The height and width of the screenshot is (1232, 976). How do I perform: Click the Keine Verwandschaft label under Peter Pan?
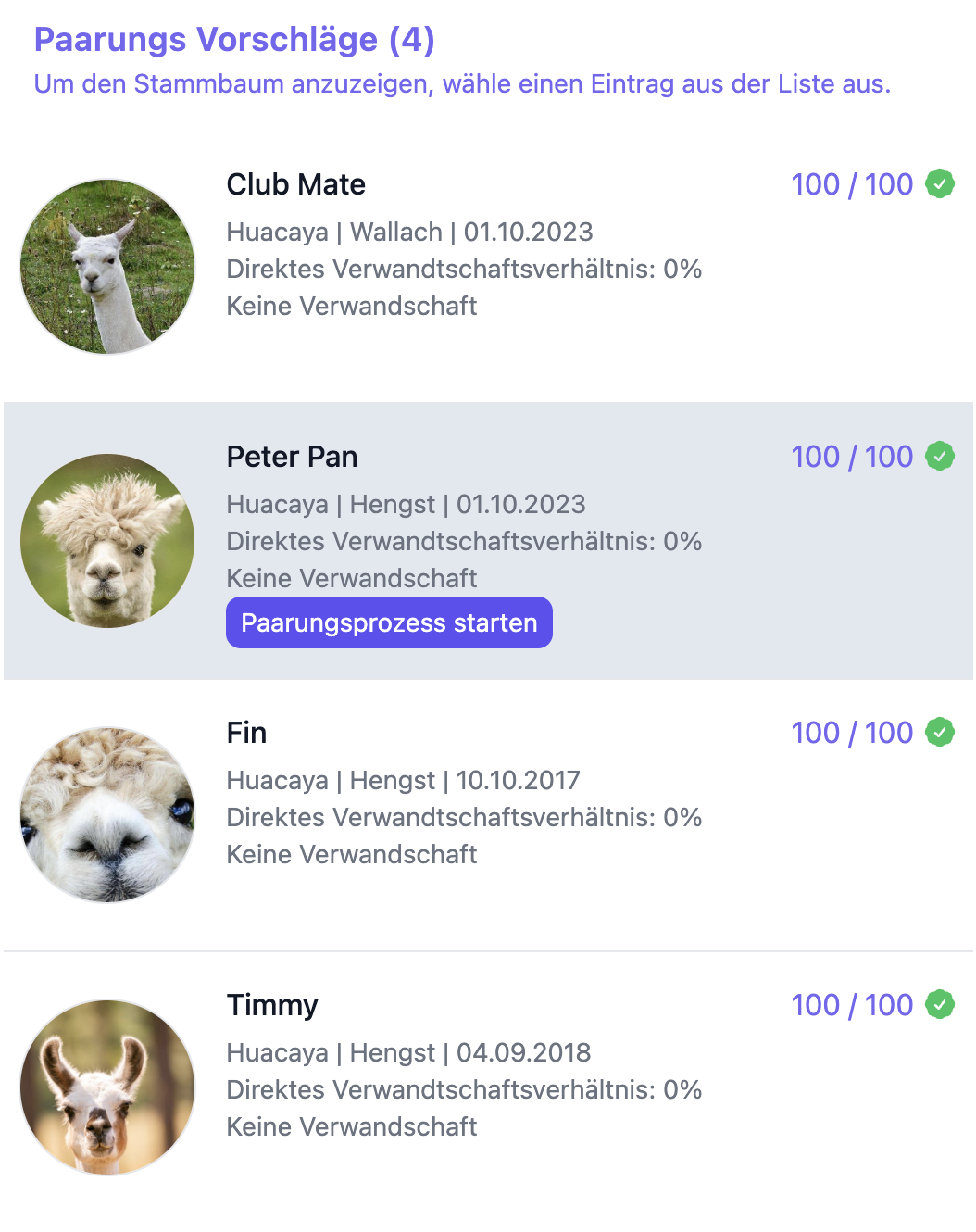pos(352,578)
